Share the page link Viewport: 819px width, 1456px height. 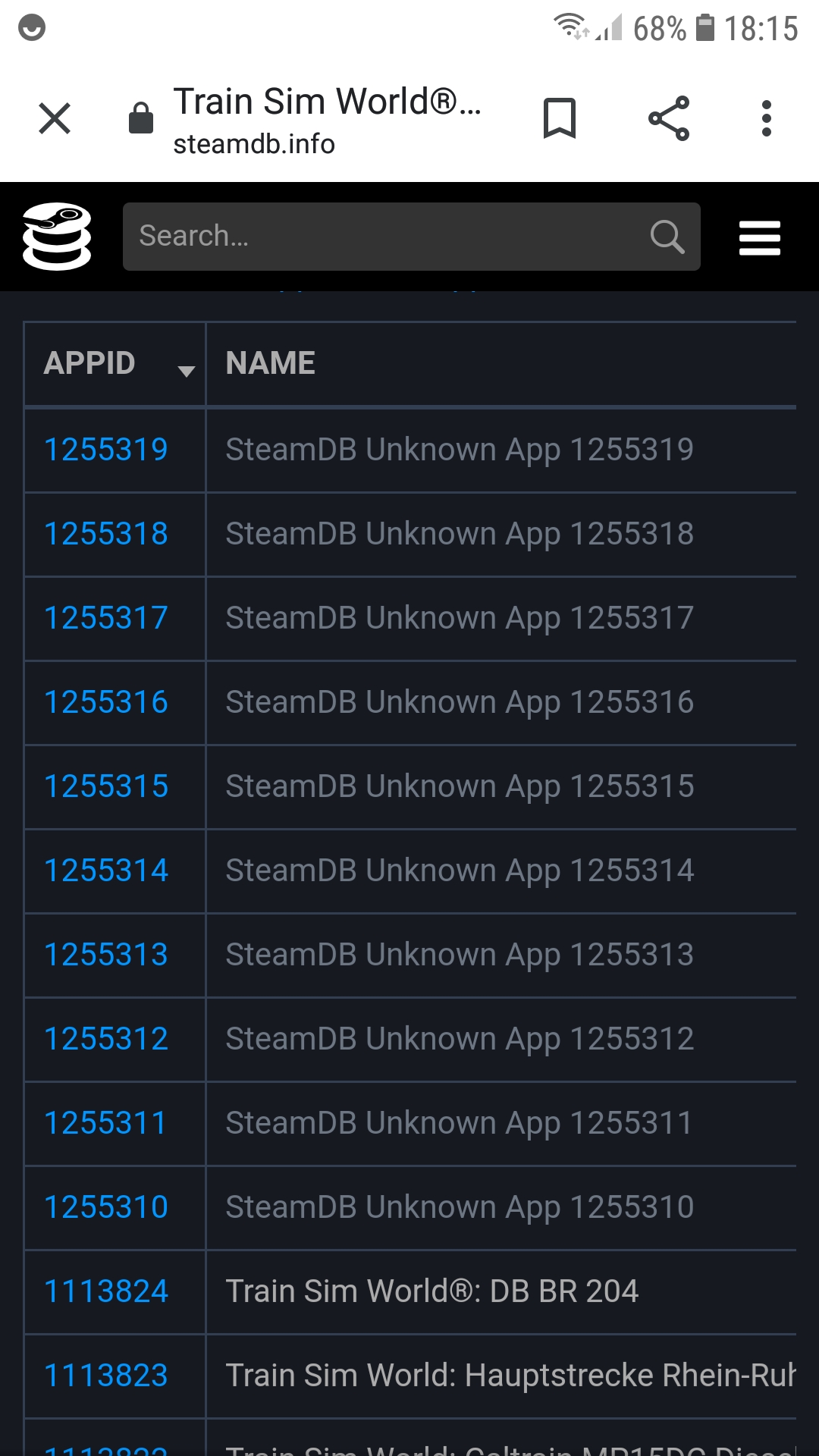pos(669,118)
